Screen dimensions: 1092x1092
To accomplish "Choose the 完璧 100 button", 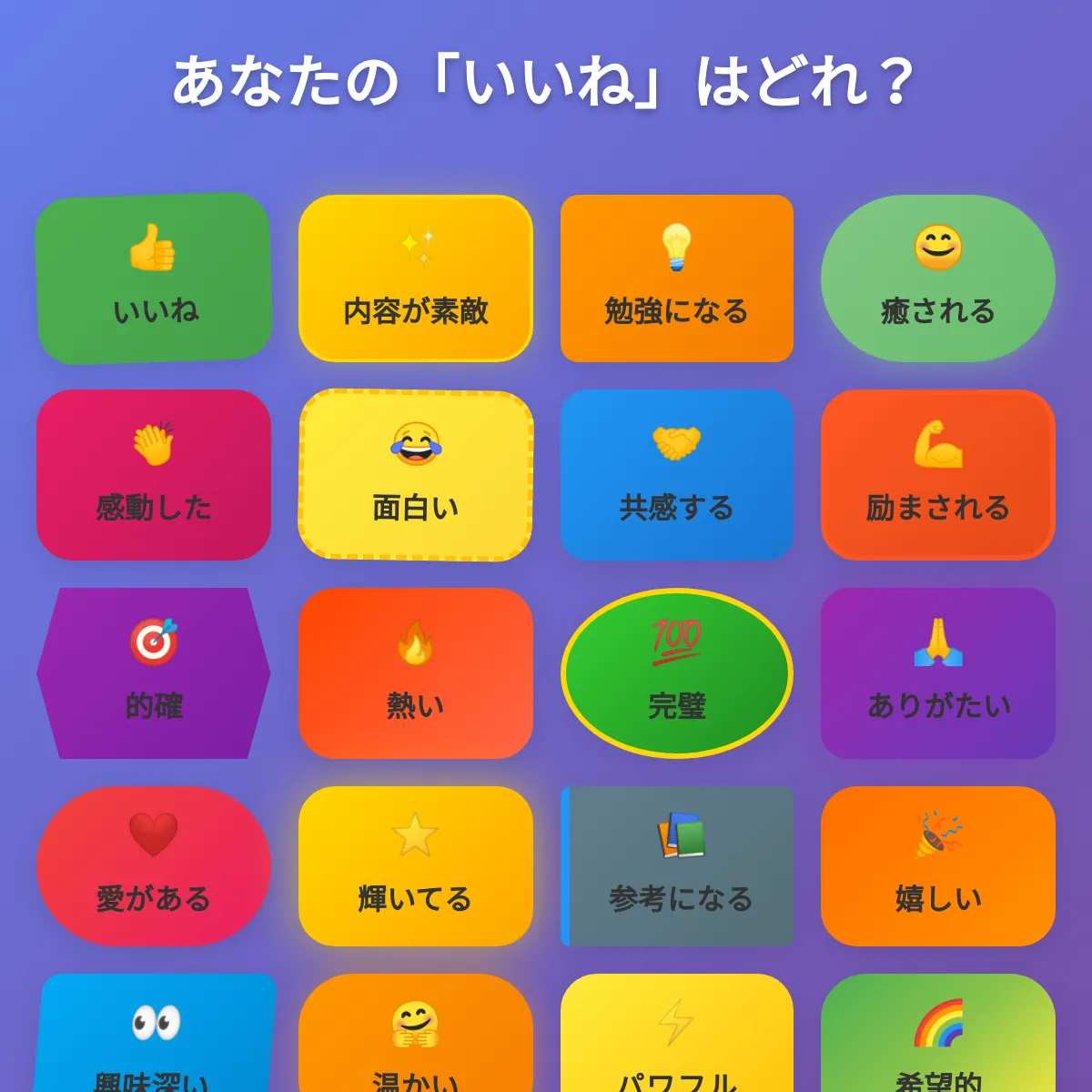I will 677,673.
